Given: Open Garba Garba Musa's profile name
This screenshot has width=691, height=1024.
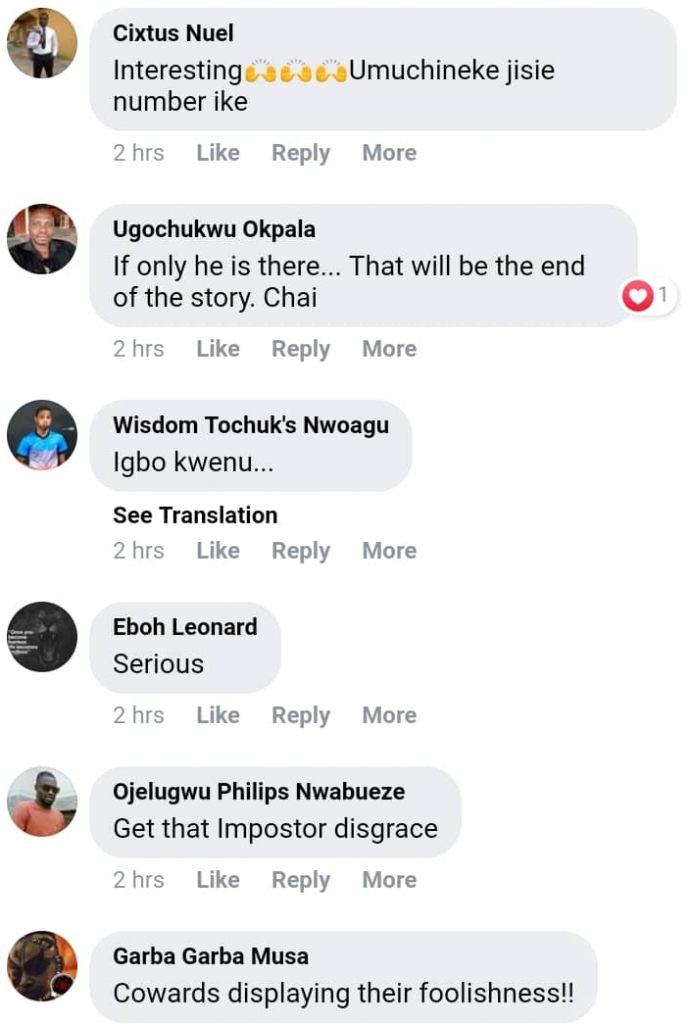Looking at the screenshot, I should tap(210, 956).
